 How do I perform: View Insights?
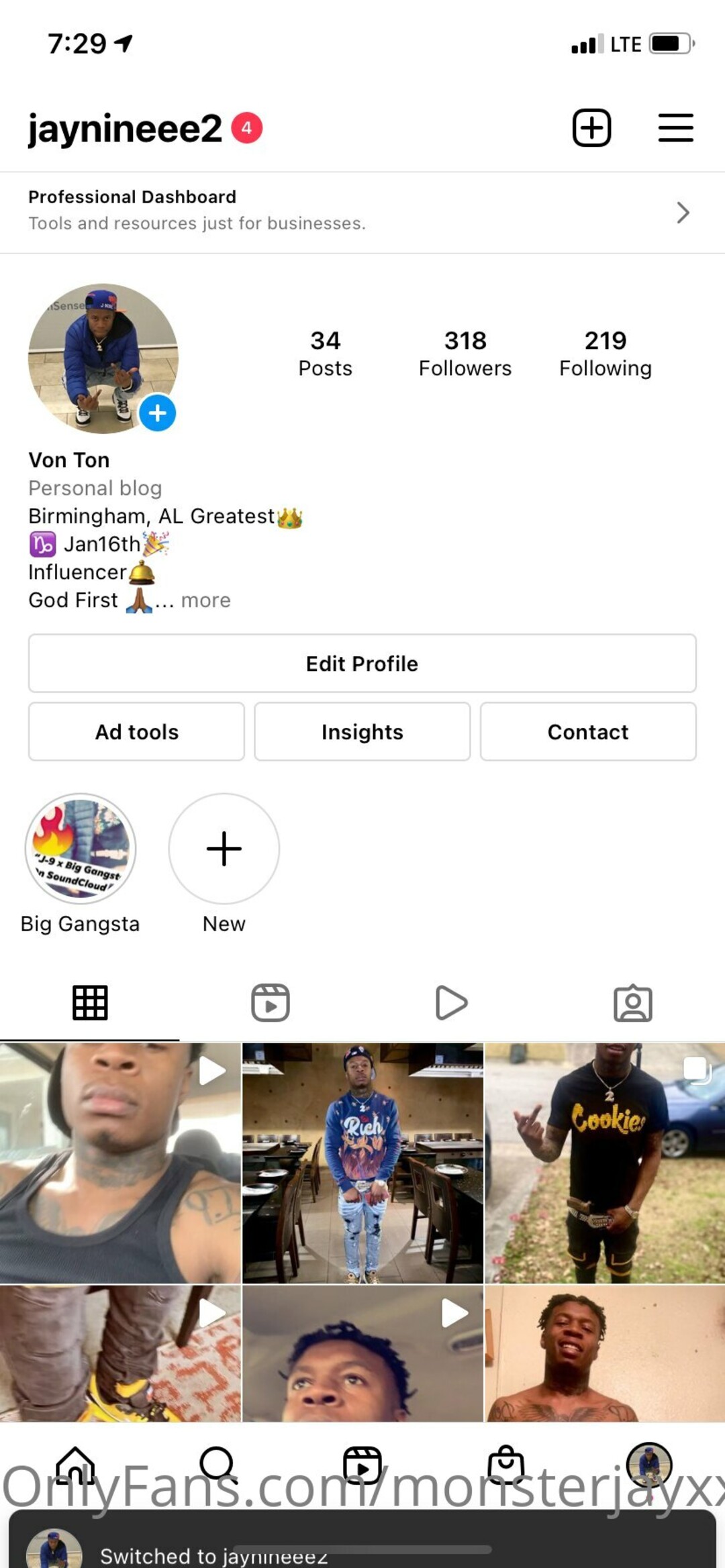point(362,732)
